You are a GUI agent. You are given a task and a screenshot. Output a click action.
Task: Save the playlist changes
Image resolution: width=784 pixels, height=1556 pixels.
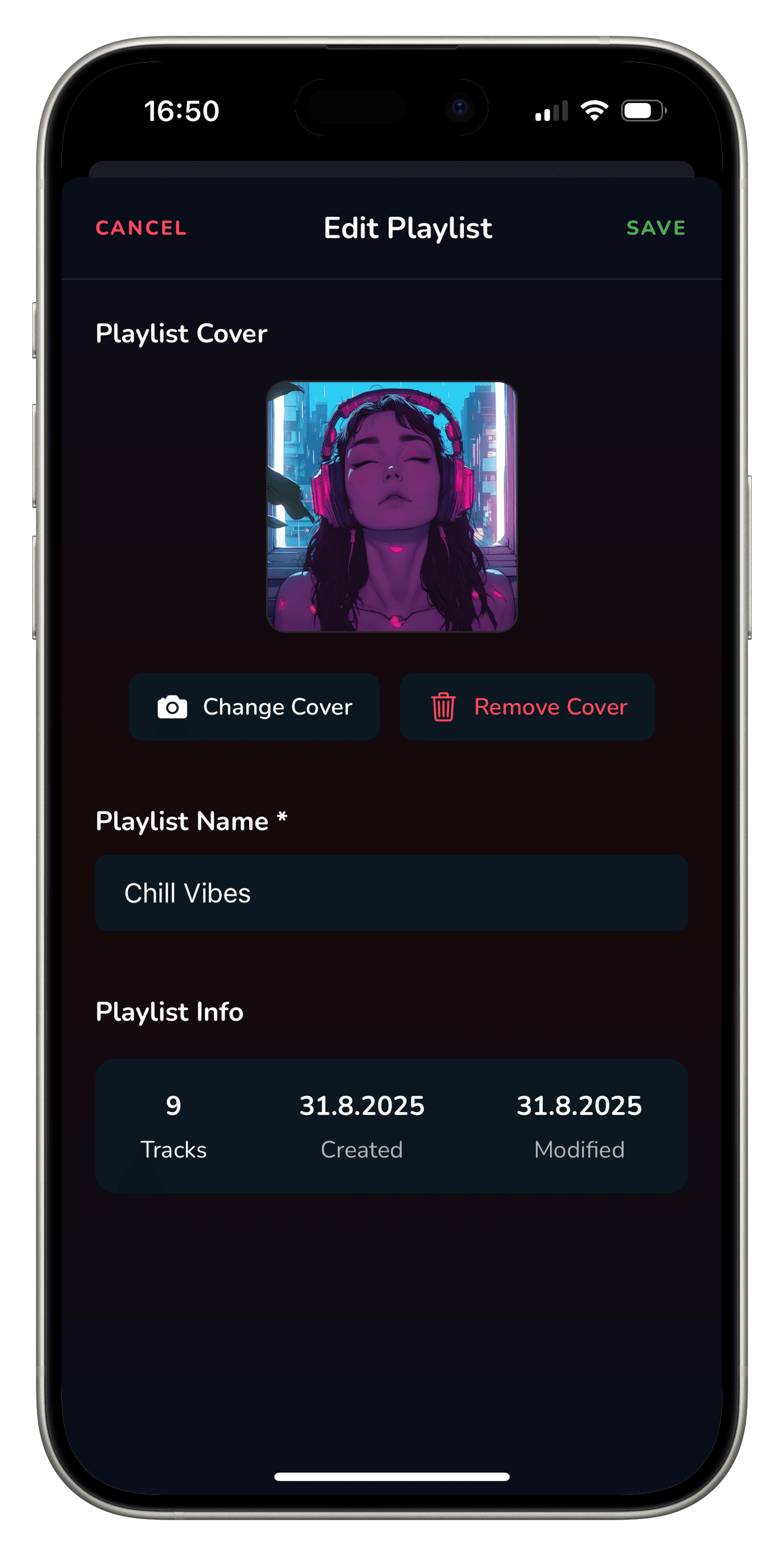coord(655,228)
